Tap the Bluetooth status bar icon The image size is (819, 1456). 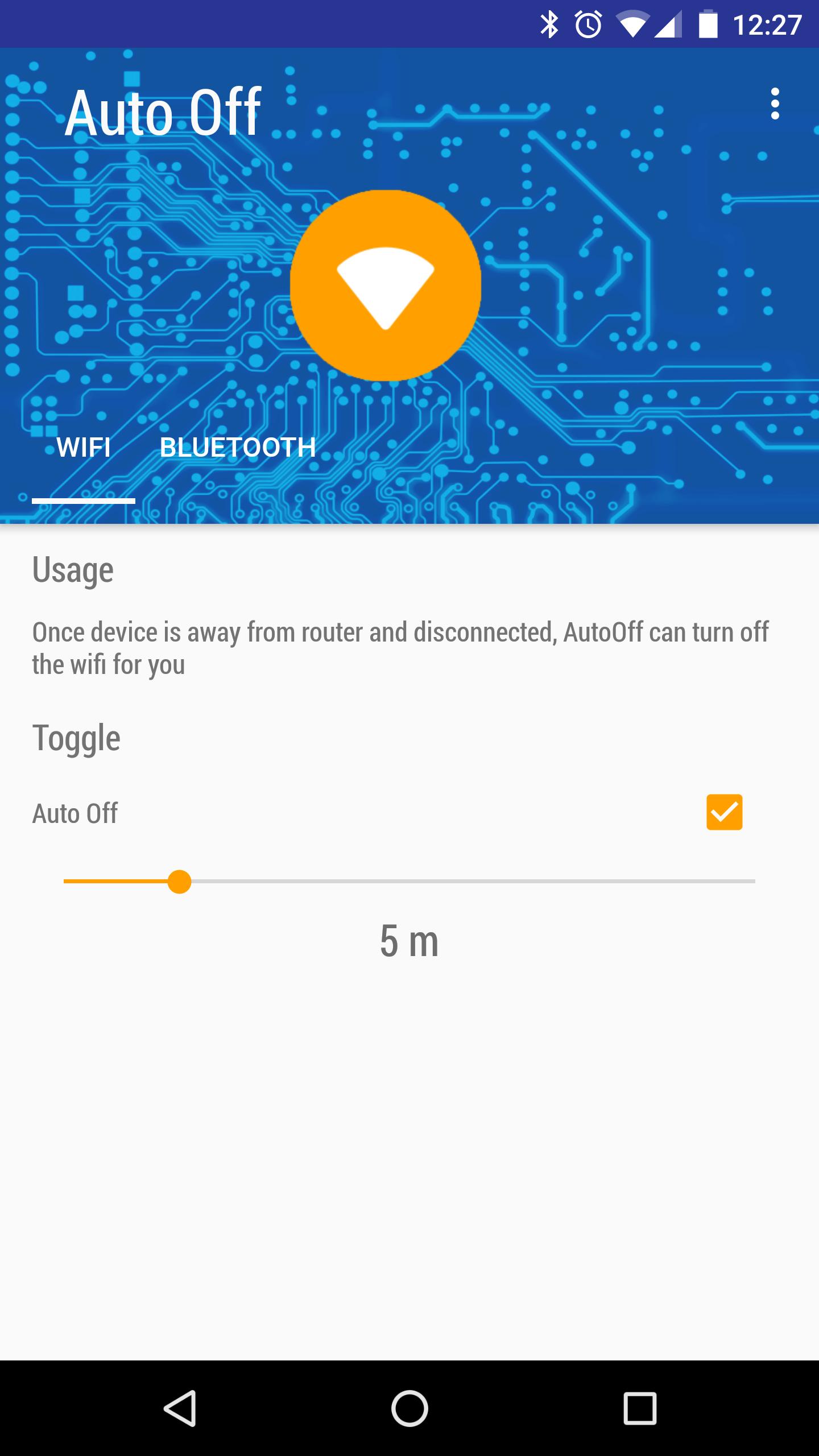click(x=549, y=23)
